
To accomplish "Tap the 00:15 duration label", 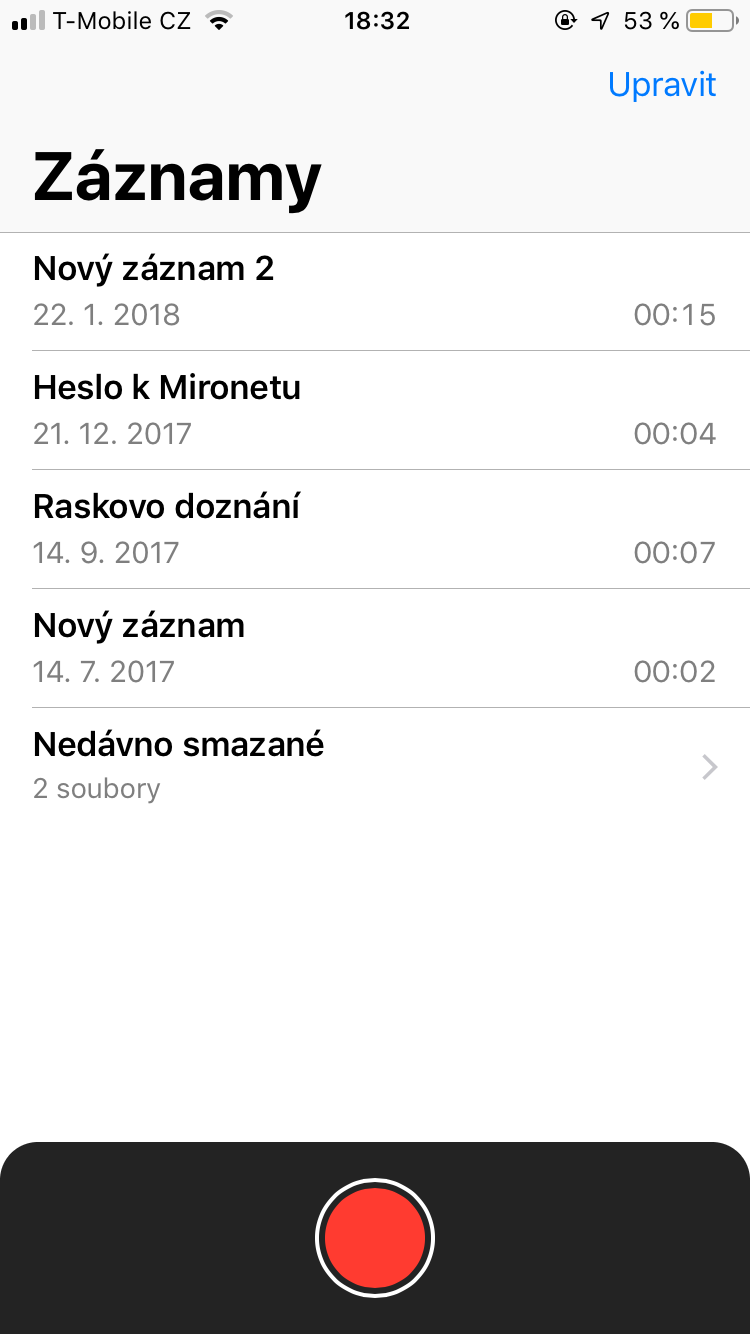I will click(x=676, y=315).
